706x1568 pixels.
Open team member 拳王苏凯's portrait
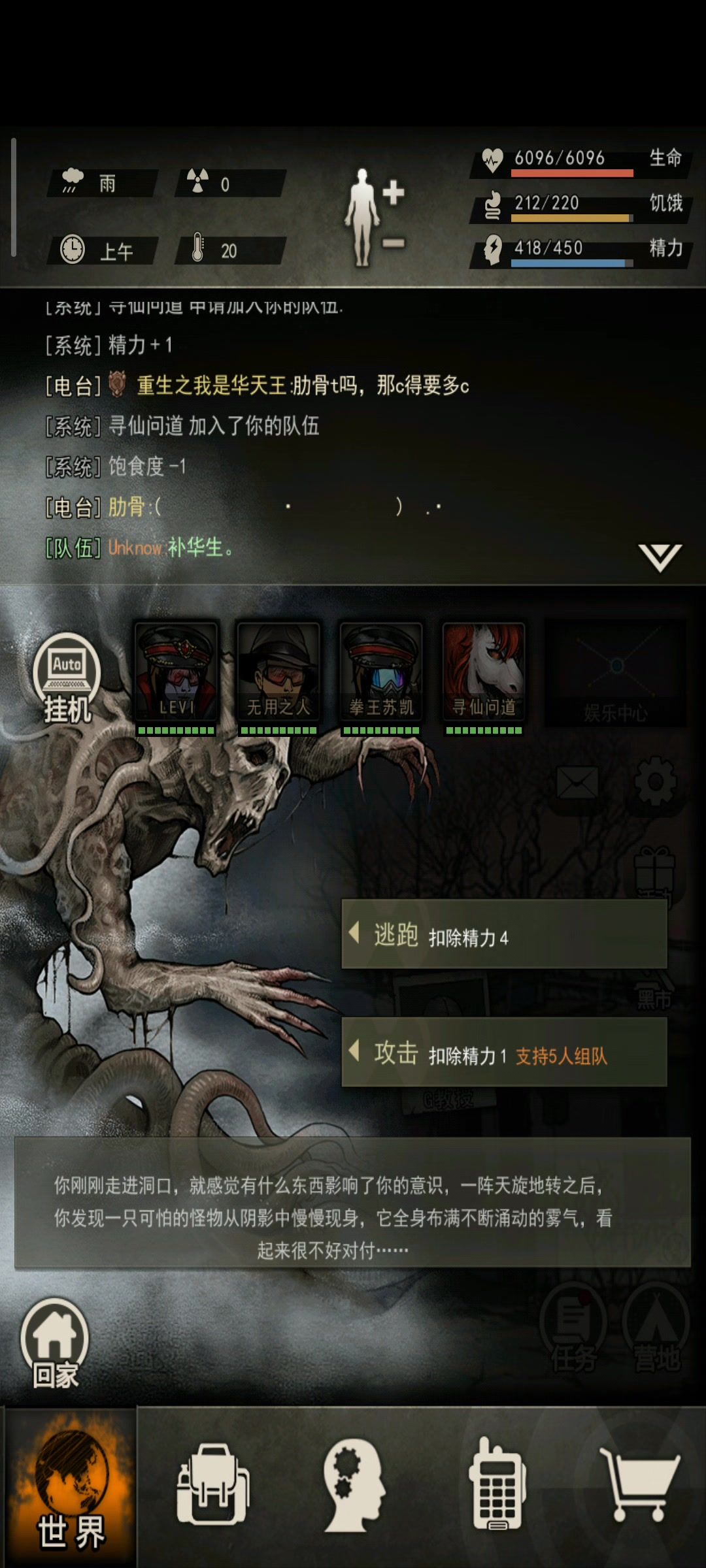point(381,671)
